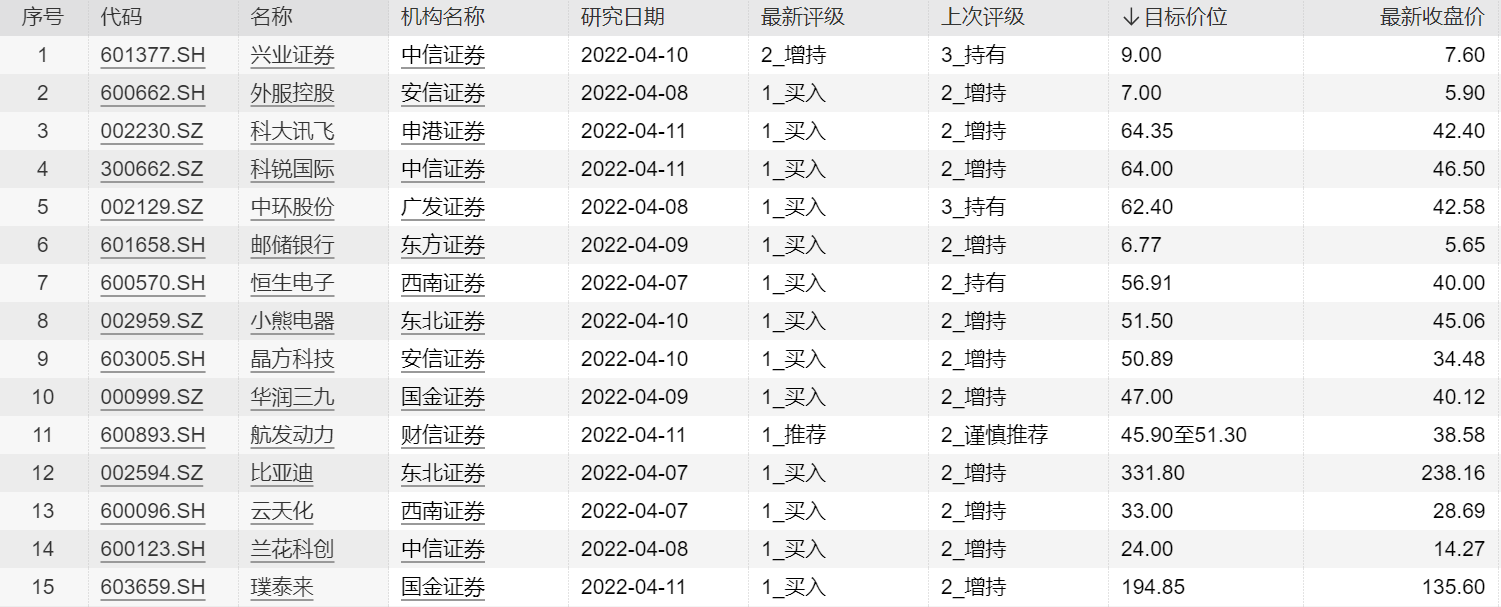This screenshot has width=1501, height=607.
Task: Open the 科大讯飞 stock link
Action: tap(292, 131)
